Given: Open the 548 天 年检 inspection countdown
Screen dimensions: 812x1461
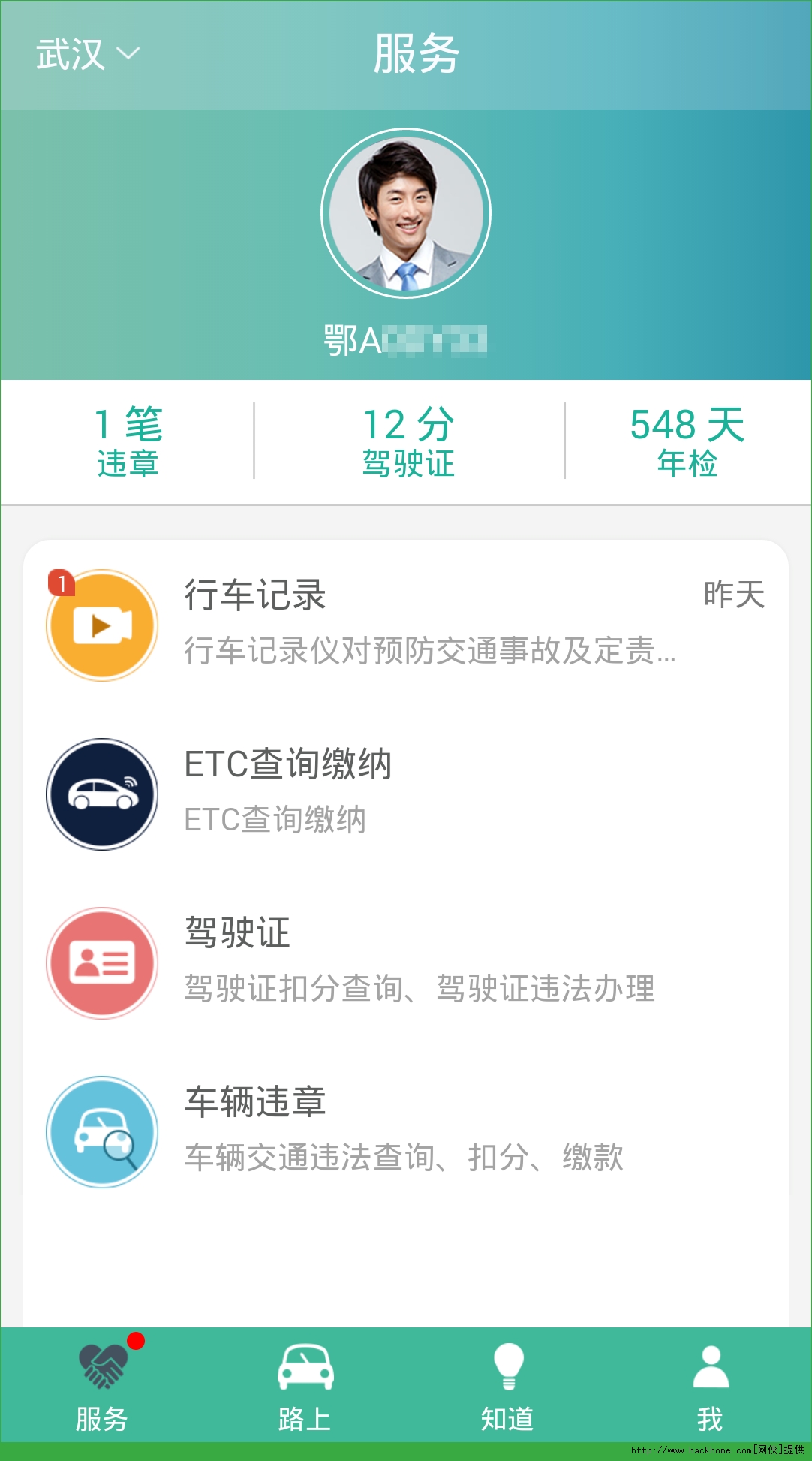Looking at the screenshot, I should click(x=687, y=441).
